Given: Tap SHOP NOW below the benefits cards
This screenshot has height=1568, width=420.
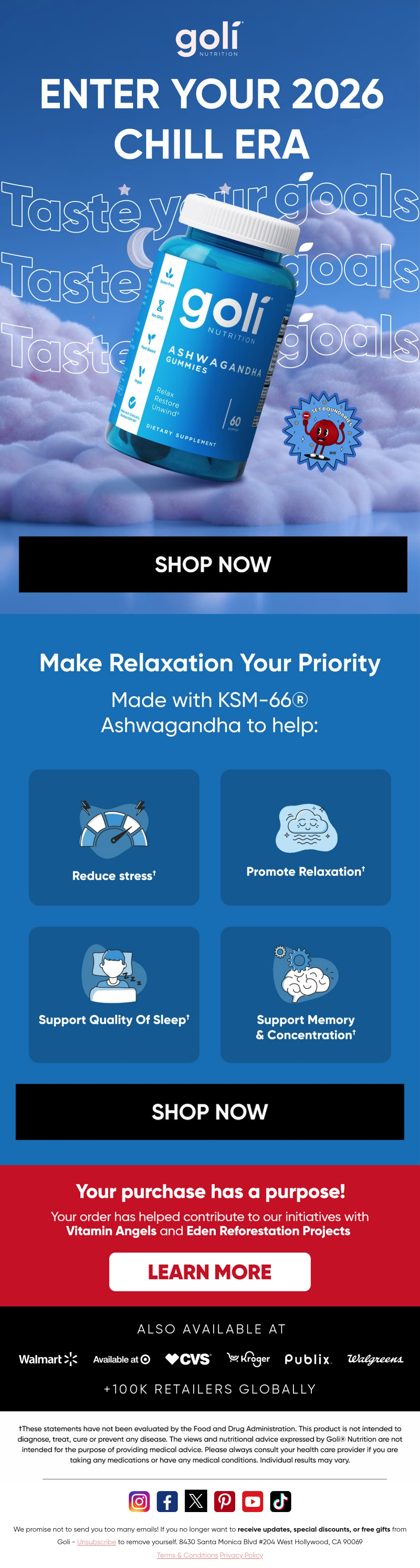Looking at the screenshot, I should pos(210,1111).
